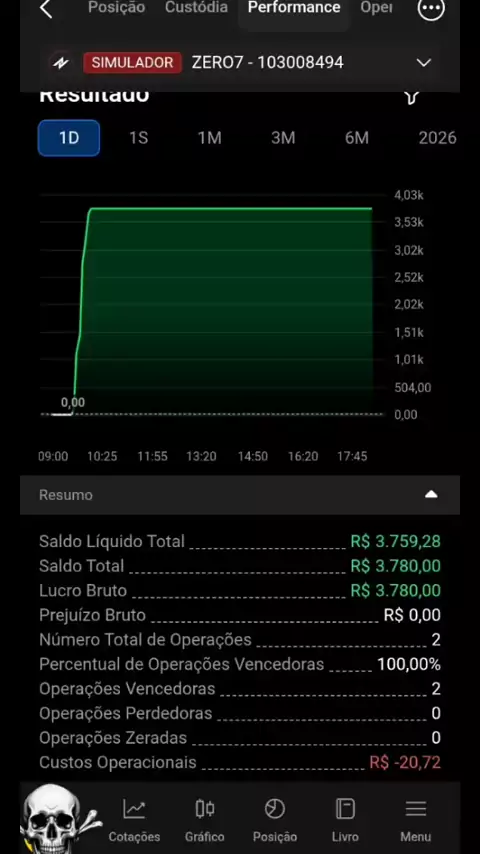
Task: Choose the 6M period
Action: tap(357, 138)
